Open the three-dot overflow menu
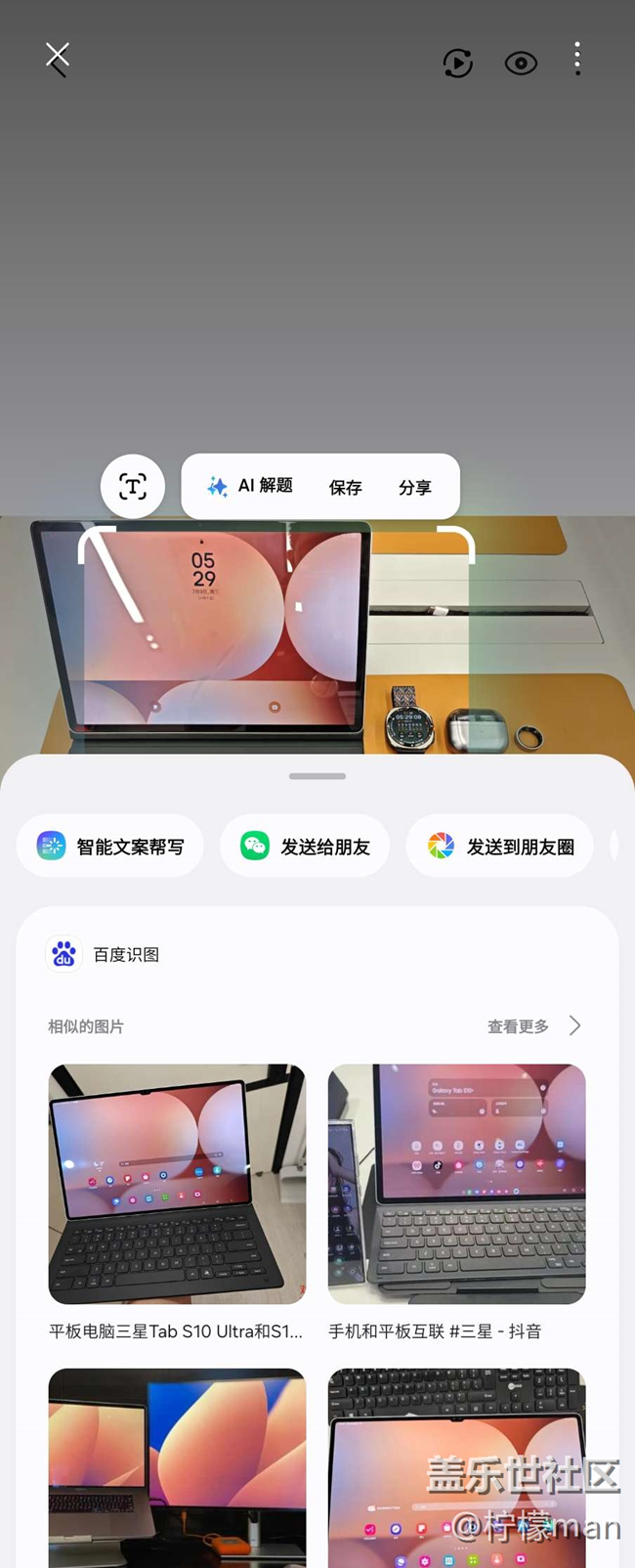Viewport: 635px width, 1568px height. click(577, 60)
